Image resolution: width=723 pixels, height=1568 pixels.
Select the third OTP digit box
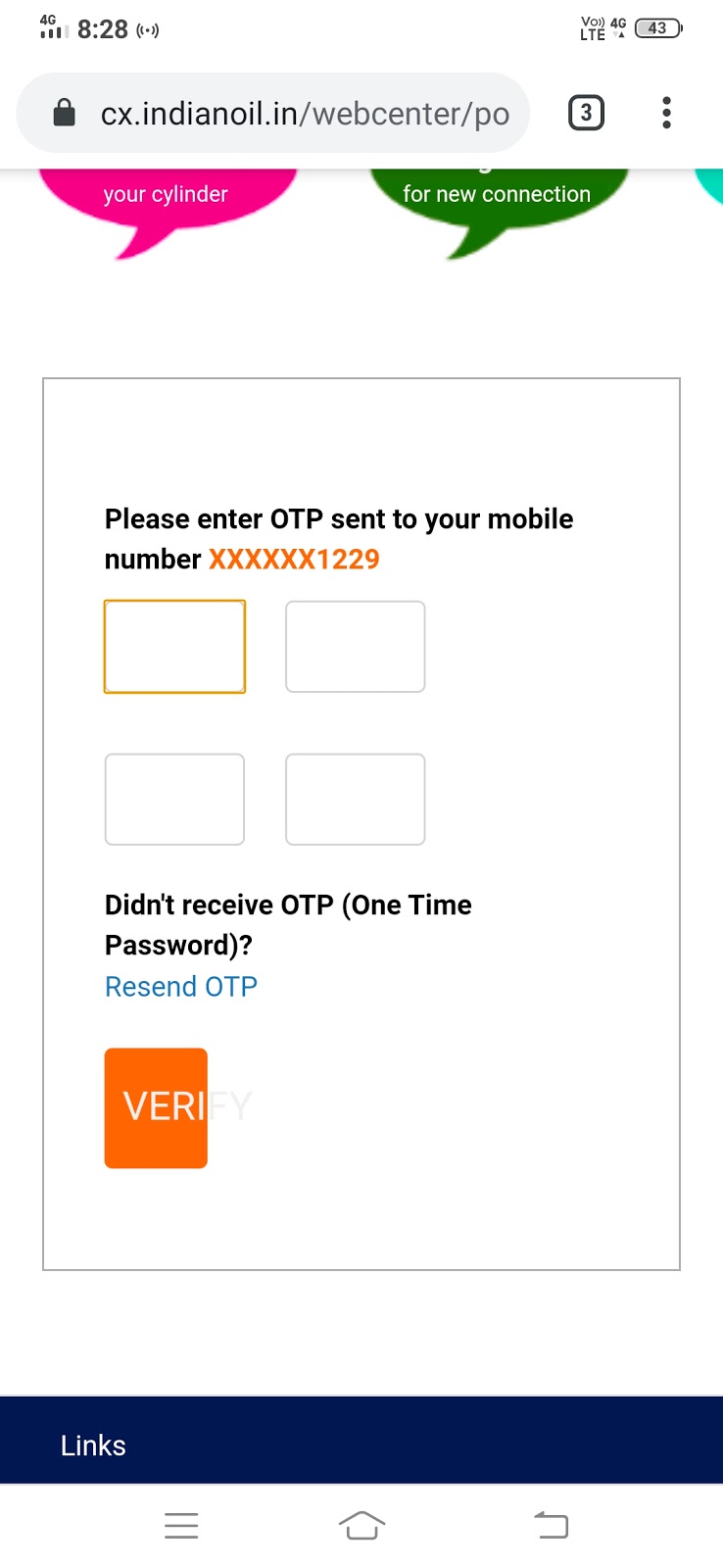[x=174, y=799]
